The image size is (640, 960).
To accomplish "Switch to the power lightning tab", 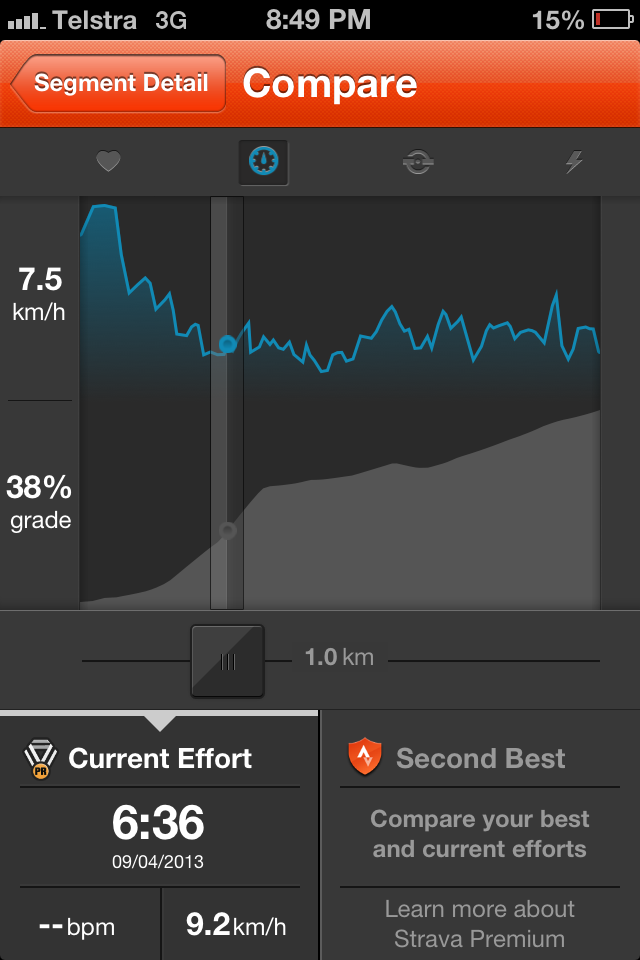I will [x=573, y=162].
